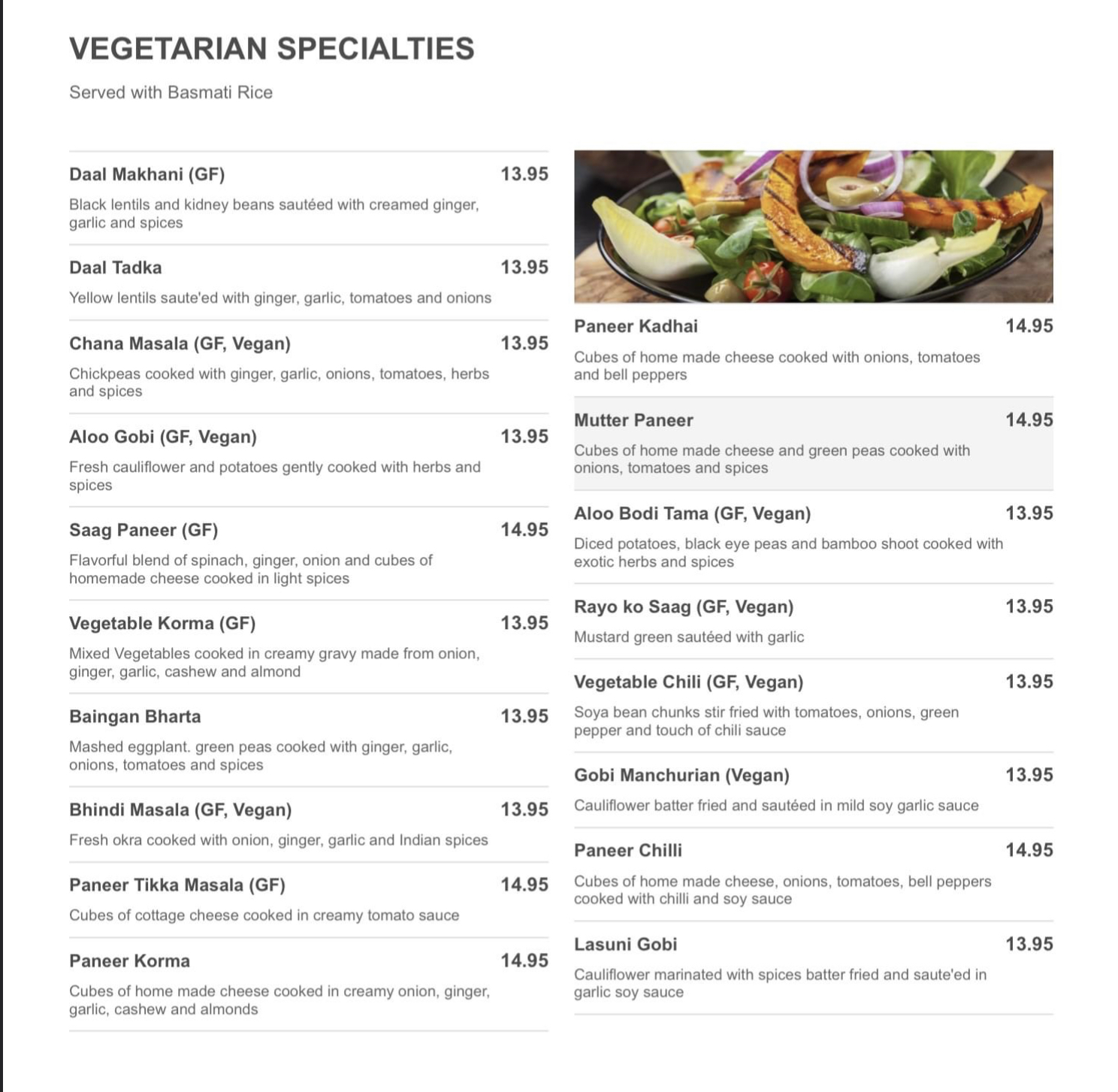Open the Saag Paneer (GF) item
The width and height of the screenshot is (1118, 1092).
(x=309, y=553)
